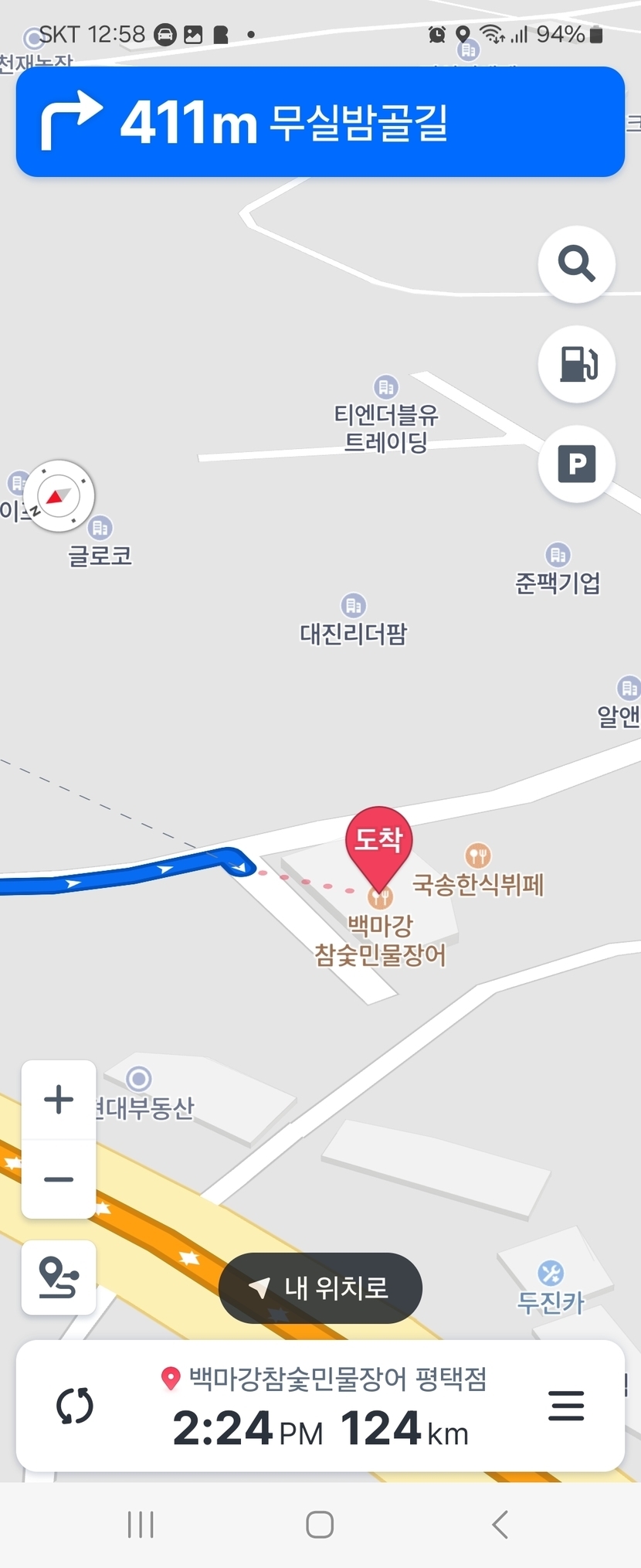Show nearby parking lots
Screen dimensions: 641x1568
pos(576,464)
